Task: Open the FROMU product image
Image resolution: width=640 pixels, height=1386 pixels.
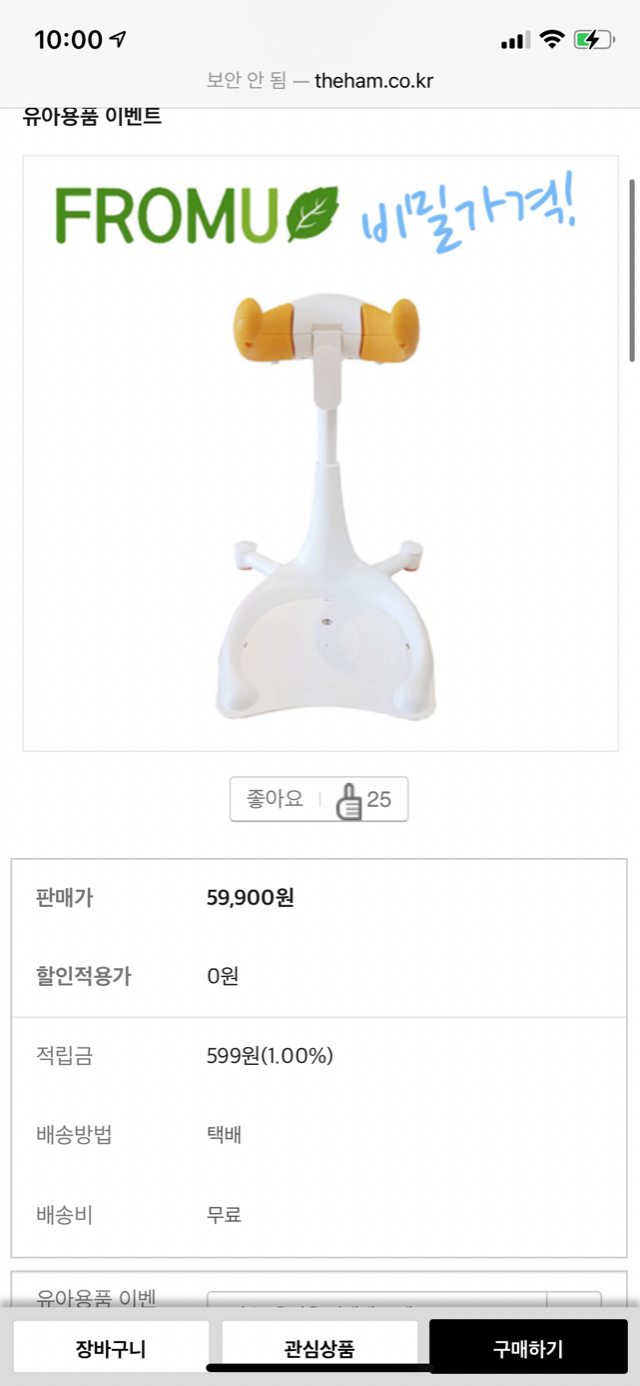Action: click(x=320, y=453)
